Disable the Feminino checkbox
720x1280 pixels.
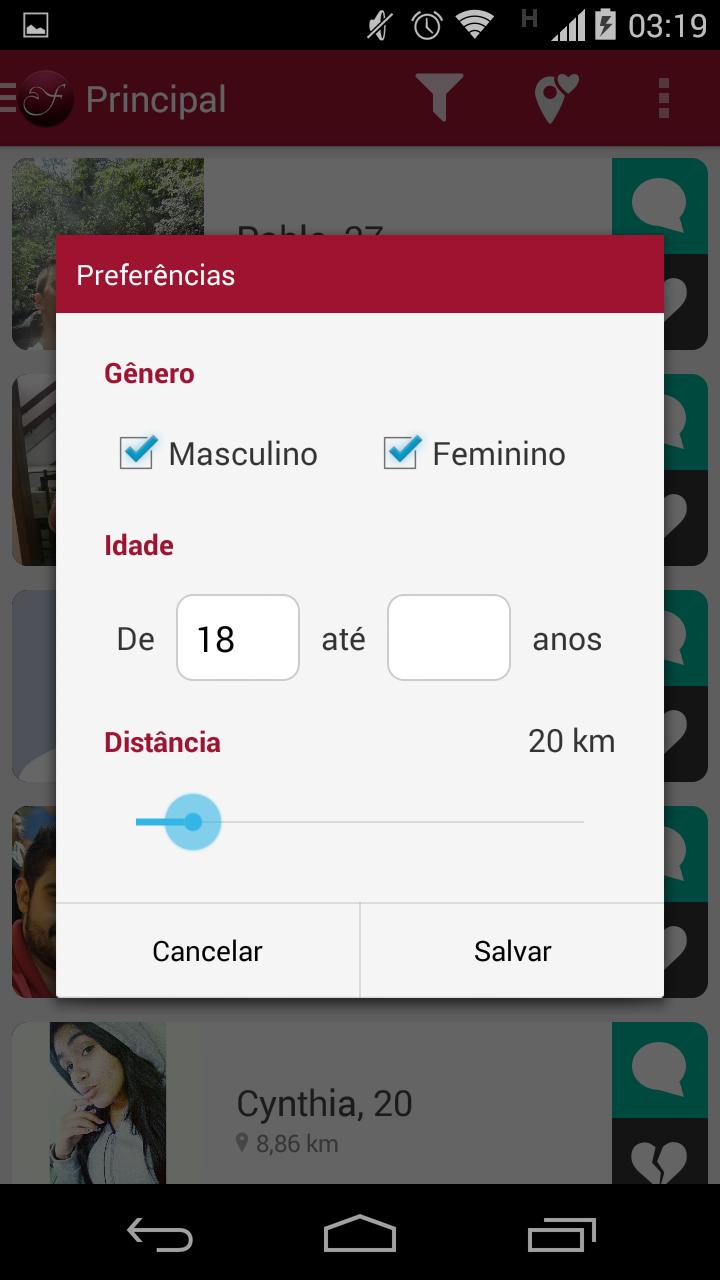tap(401, 453)
